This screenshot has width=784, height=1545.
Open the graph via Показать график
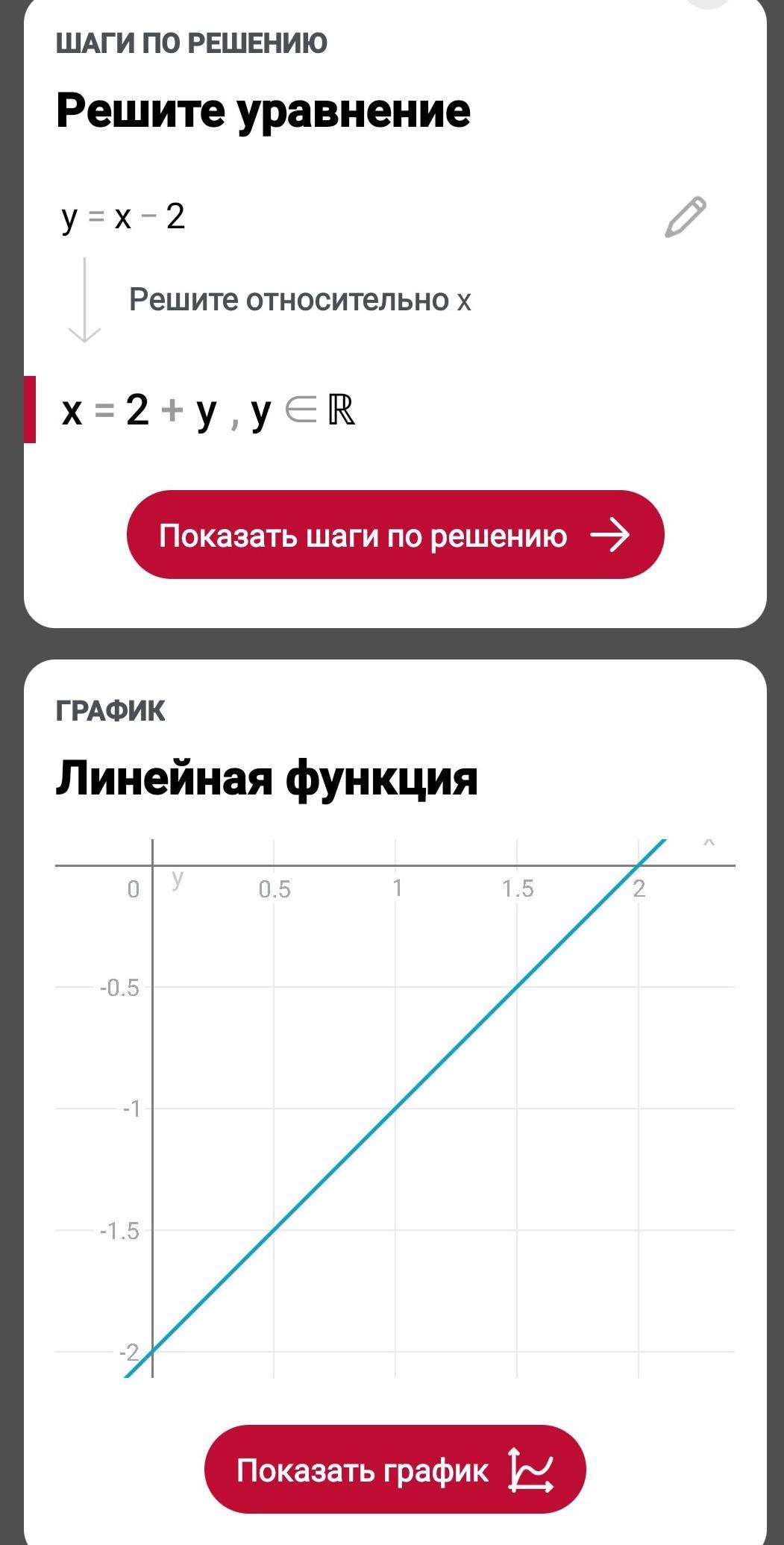(395, 1469)
